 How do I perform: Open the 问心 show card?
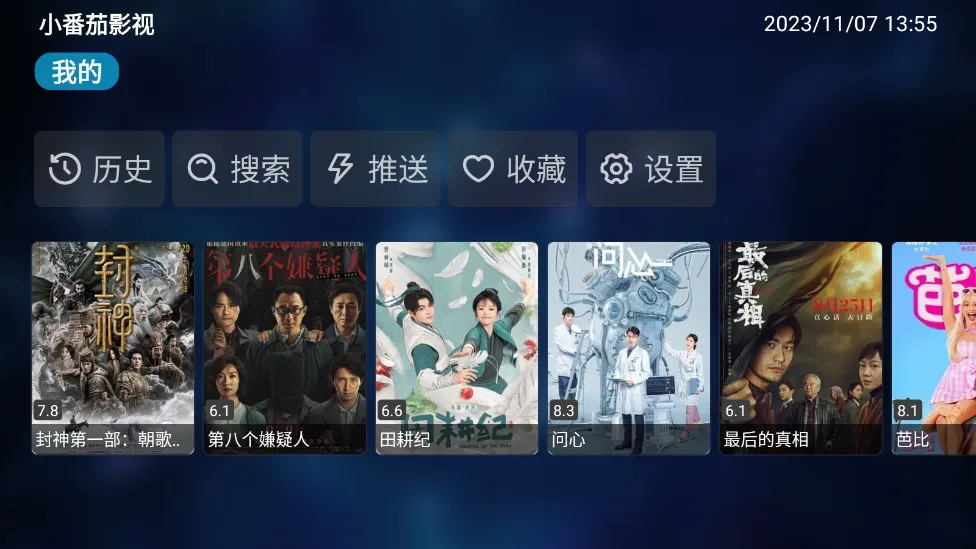point(629,348)
